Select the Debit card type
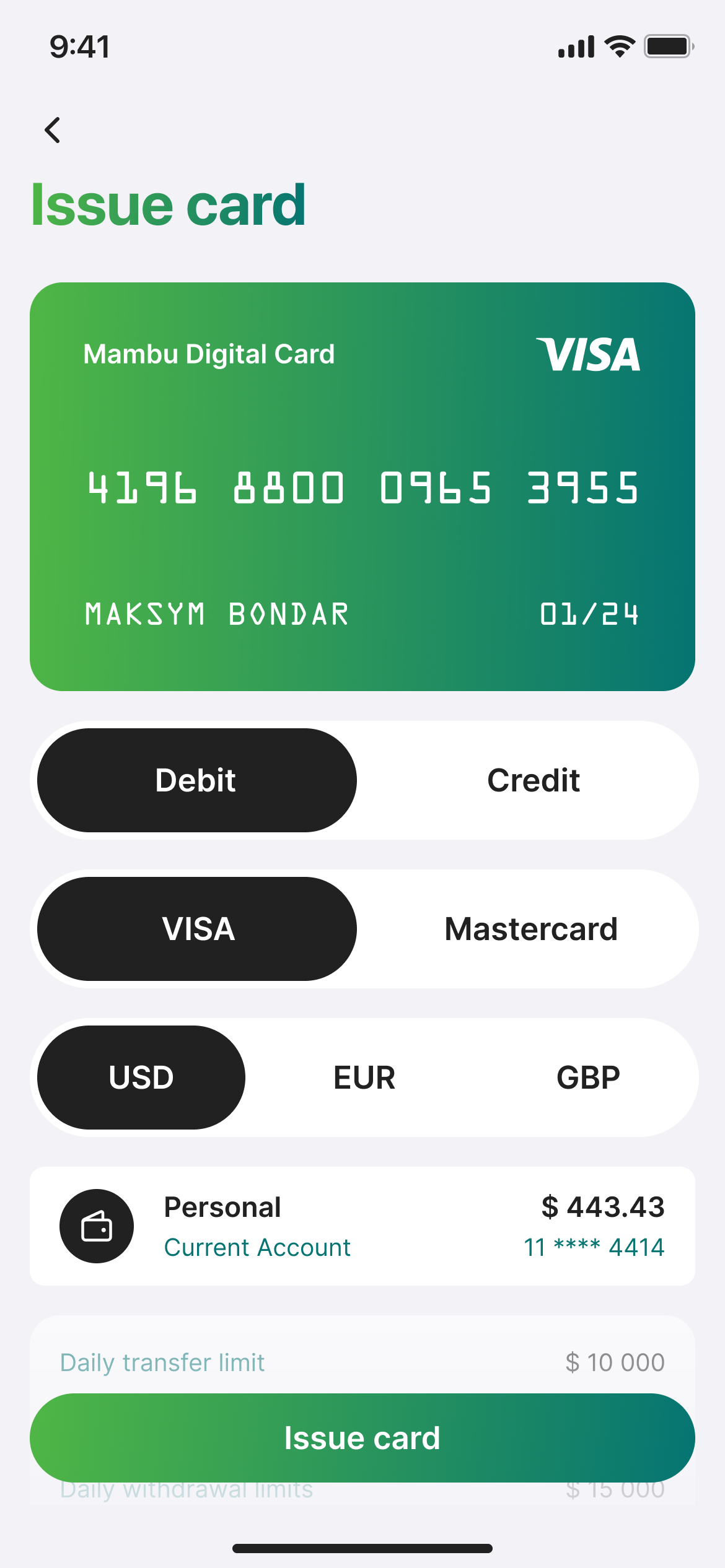725x1568 pixels. (196, 780)
